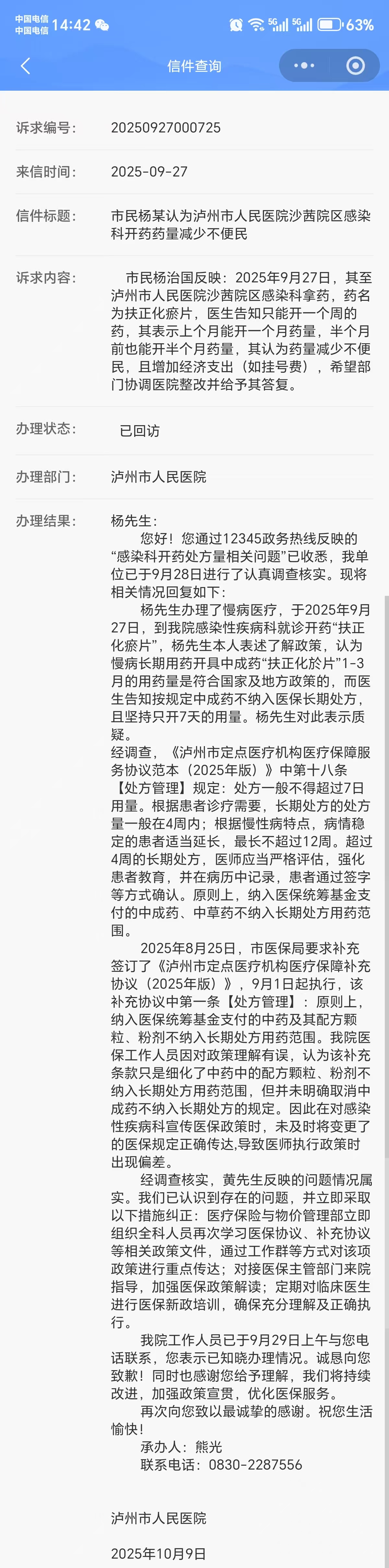Close the mini program with the circle button
This screenshot has height=1568, width=389.
pyautogui.click(x=355, y=66)
